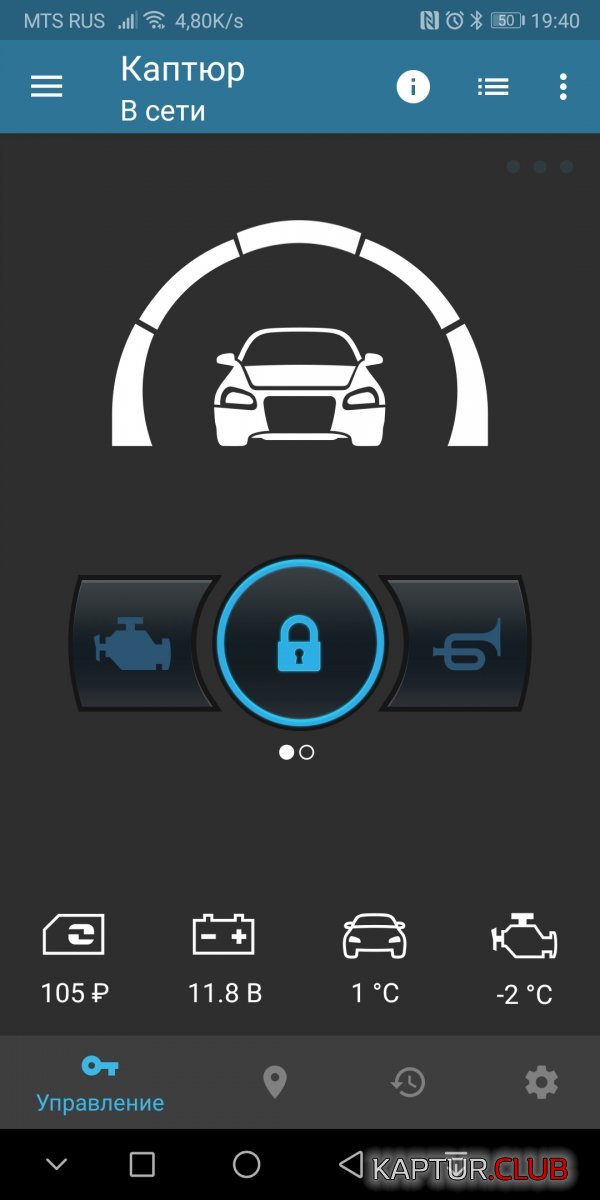Screen dimensions: 600x1200
Task: Tap the system home button
Action: (x=246, y=1164)
